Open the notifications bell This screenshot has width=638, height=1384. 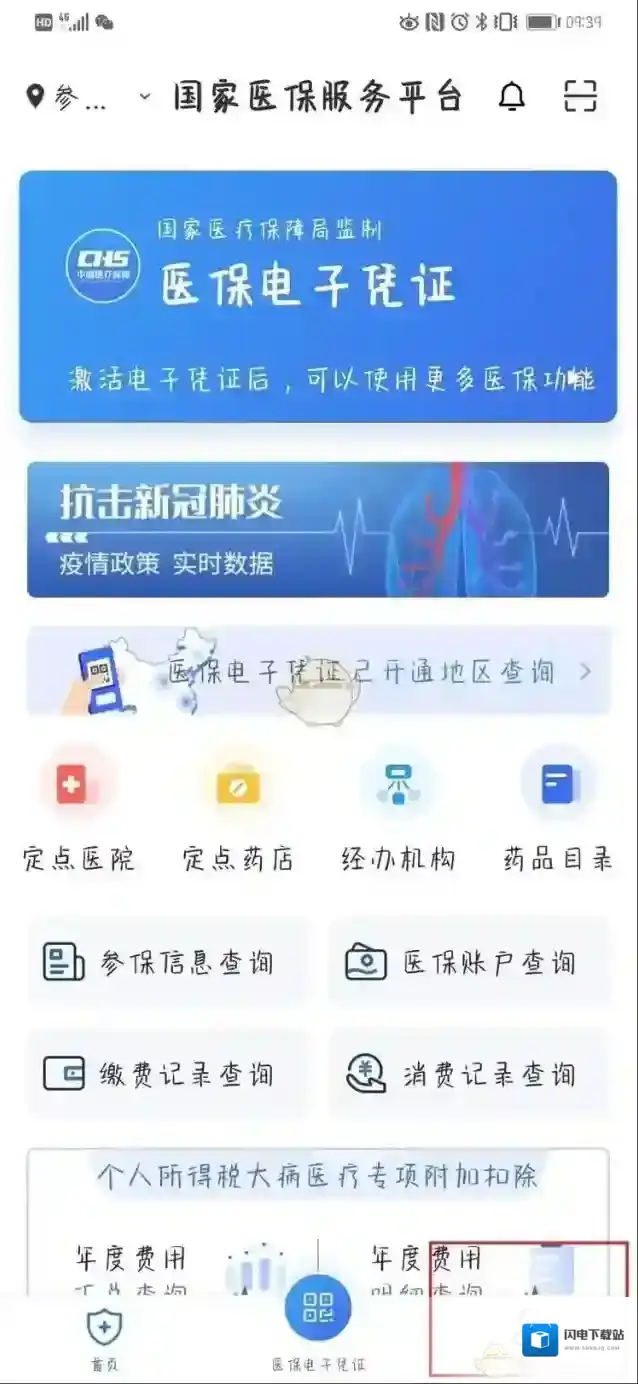tap(512, 97)
